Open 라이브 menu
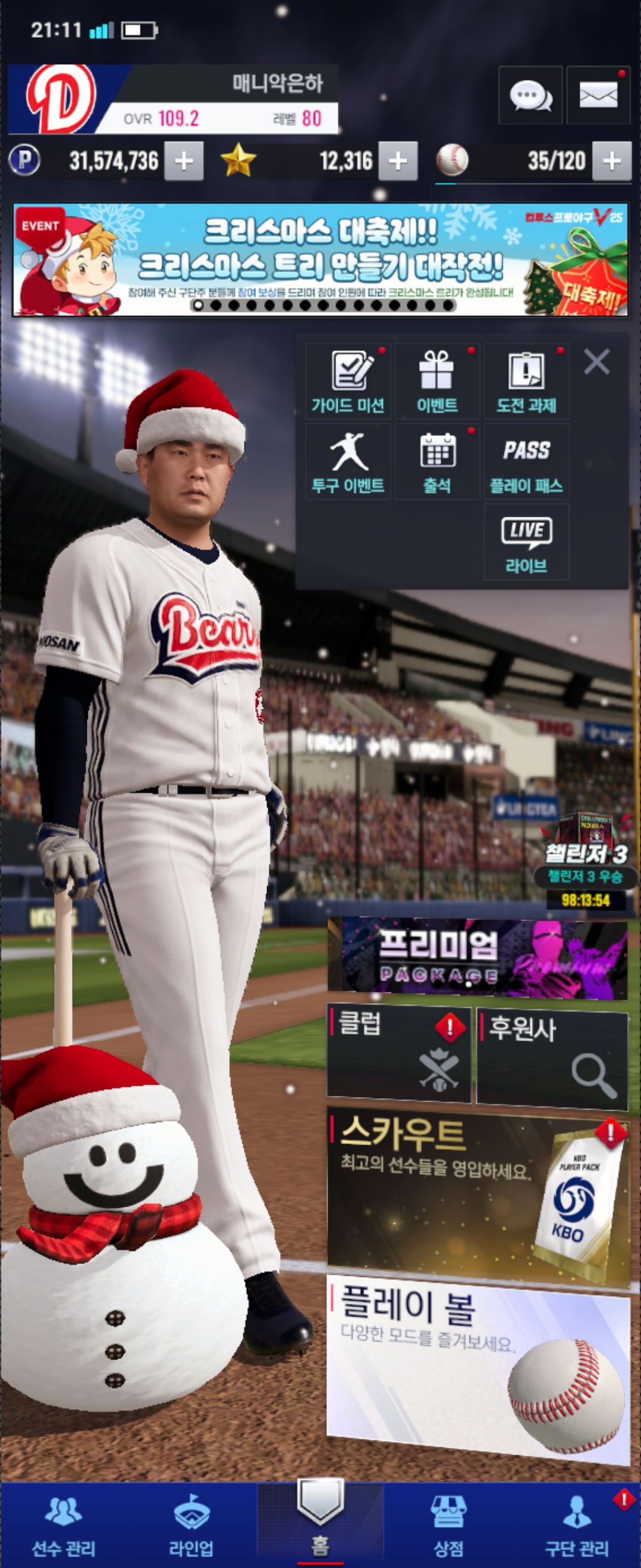Viewport: 641px width, 1568px height. 526,542
